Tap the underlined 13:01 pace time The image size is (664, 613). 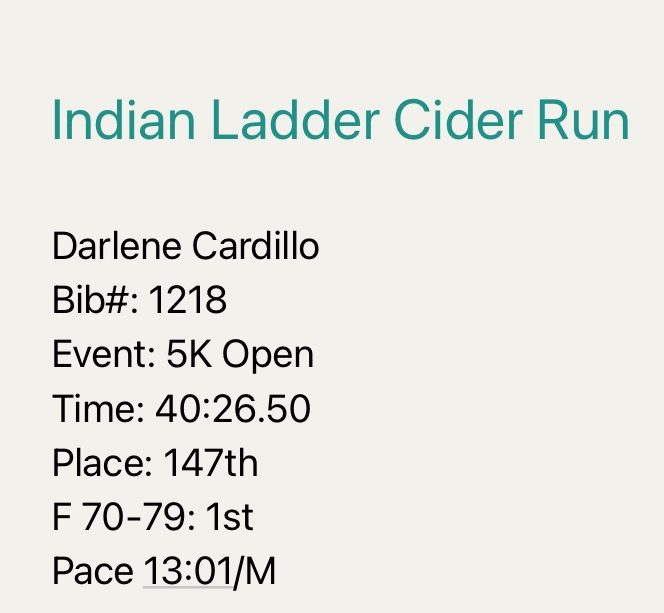click(x=188, y=572)
